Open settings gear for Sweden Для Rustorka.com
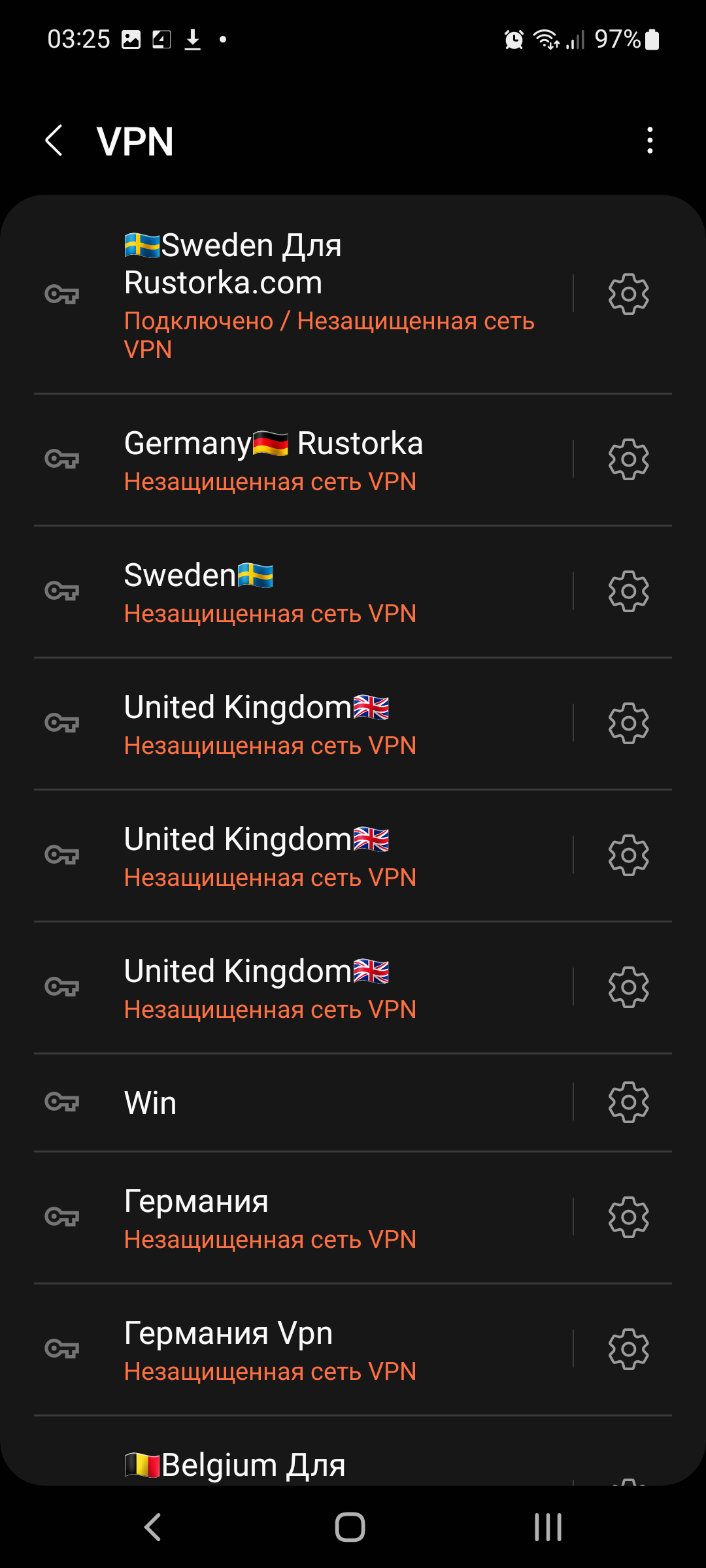 [628, 294]
